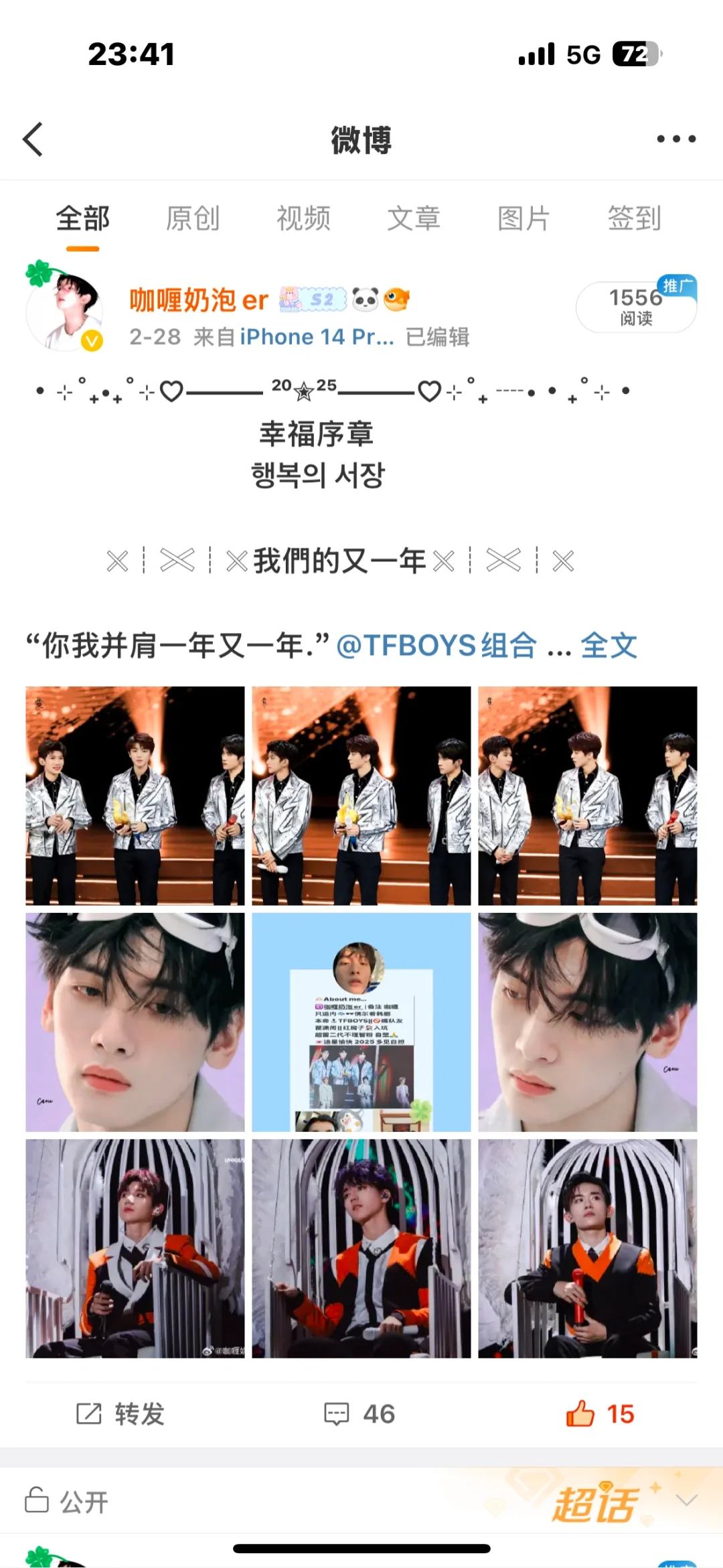Viewport: 723px width, 1568px height.
Task: Switch to the 签到 tab
Action: click(x=634, y=218)
